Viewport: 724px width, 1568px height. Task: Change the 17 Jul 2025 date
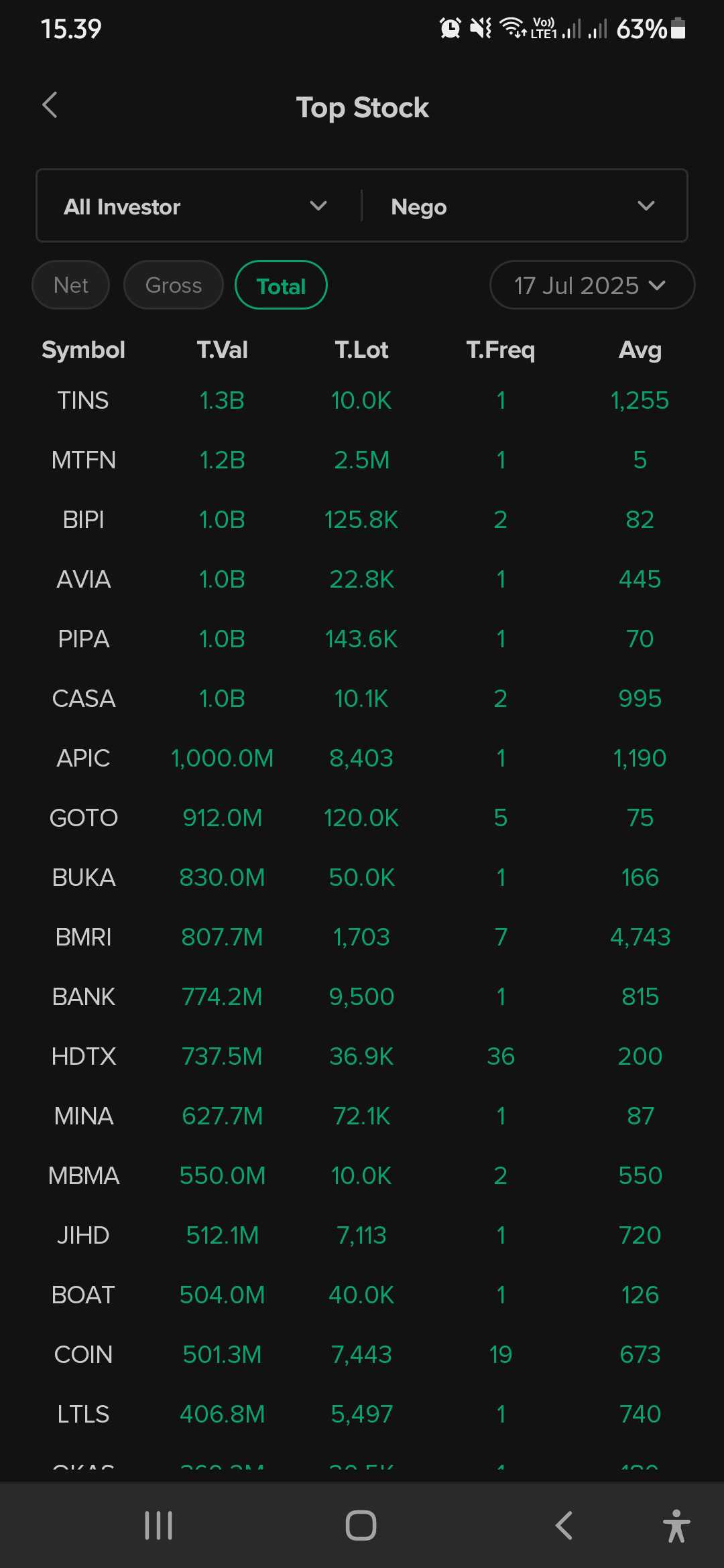pos(592,285)
